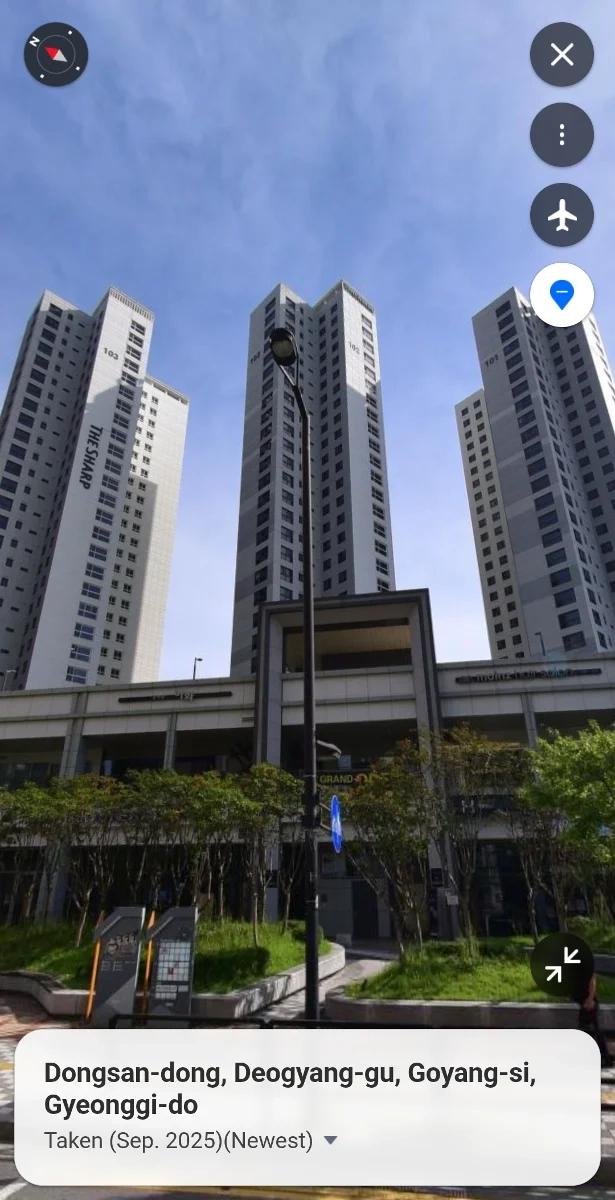Collapse the fullscreen street view
Viewport: 615px width, 1200px height.
tap(562, 964)
